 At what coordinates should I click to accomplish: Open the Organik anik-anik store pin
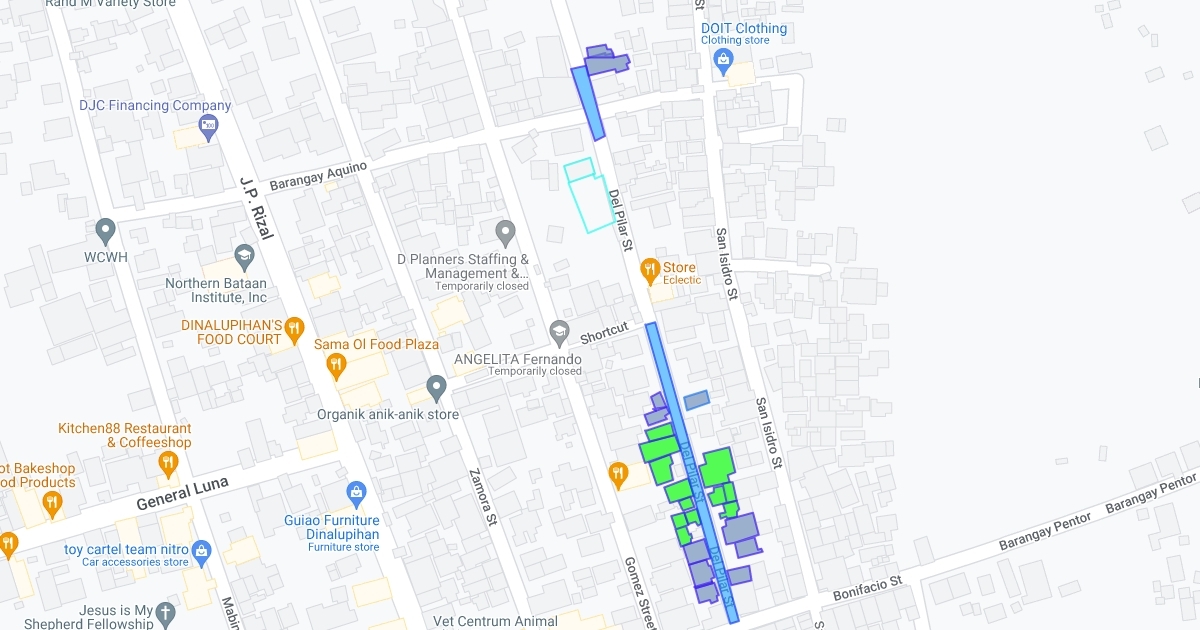[436, 387]
